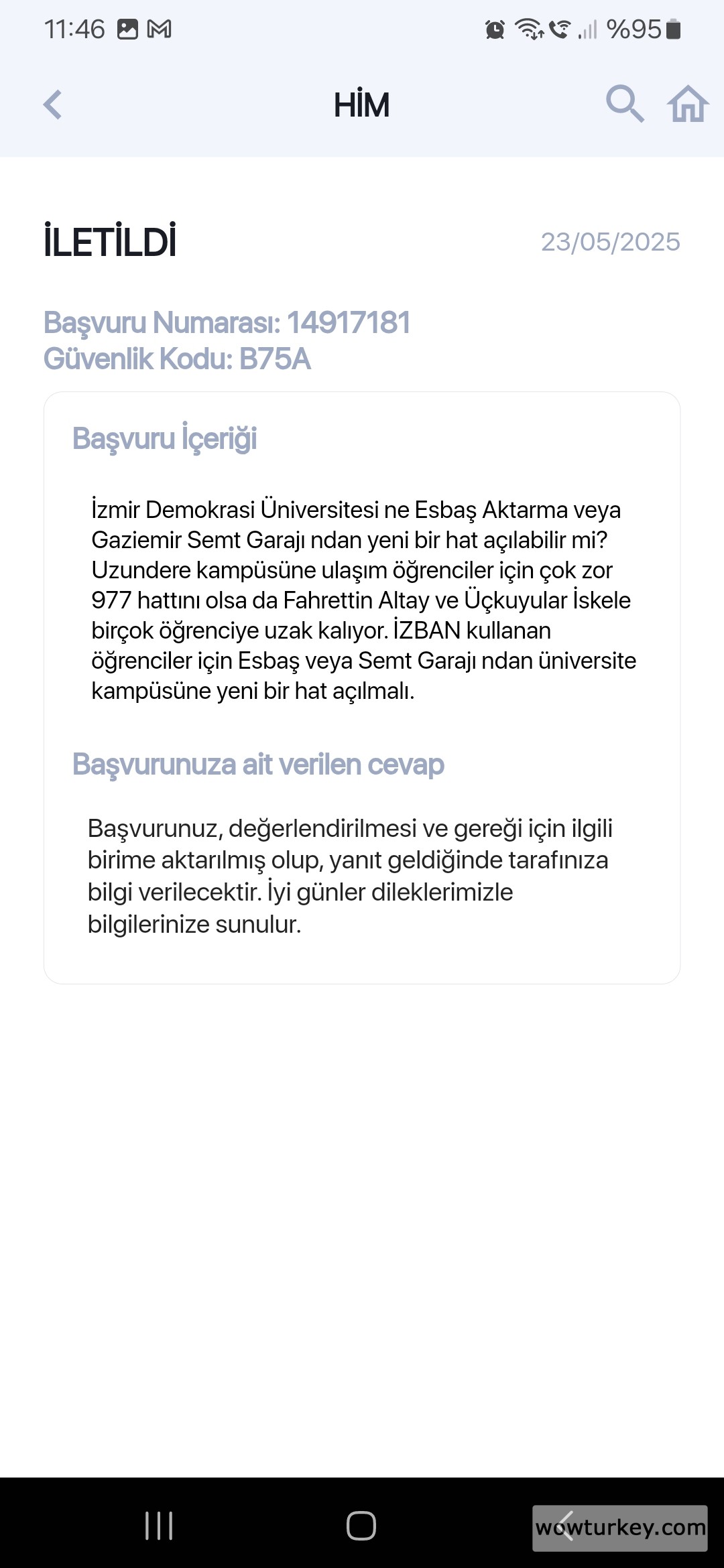724x1568 pixels.
Task: Go back using the top-left chevron
Action: pyautogui.click(x=51, y=105)
